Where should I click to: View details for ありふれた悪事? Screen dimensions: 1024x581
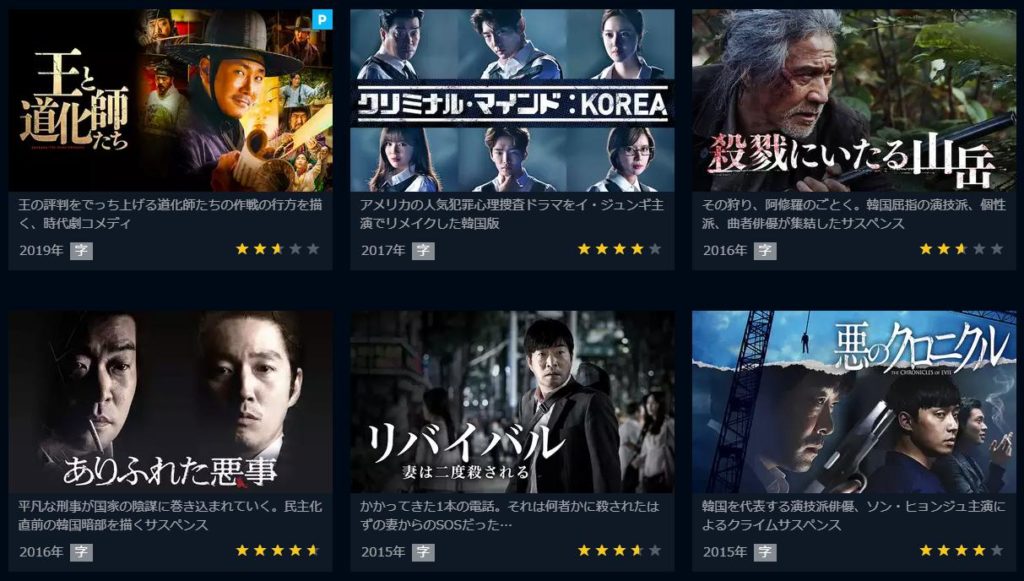[170, 402]
